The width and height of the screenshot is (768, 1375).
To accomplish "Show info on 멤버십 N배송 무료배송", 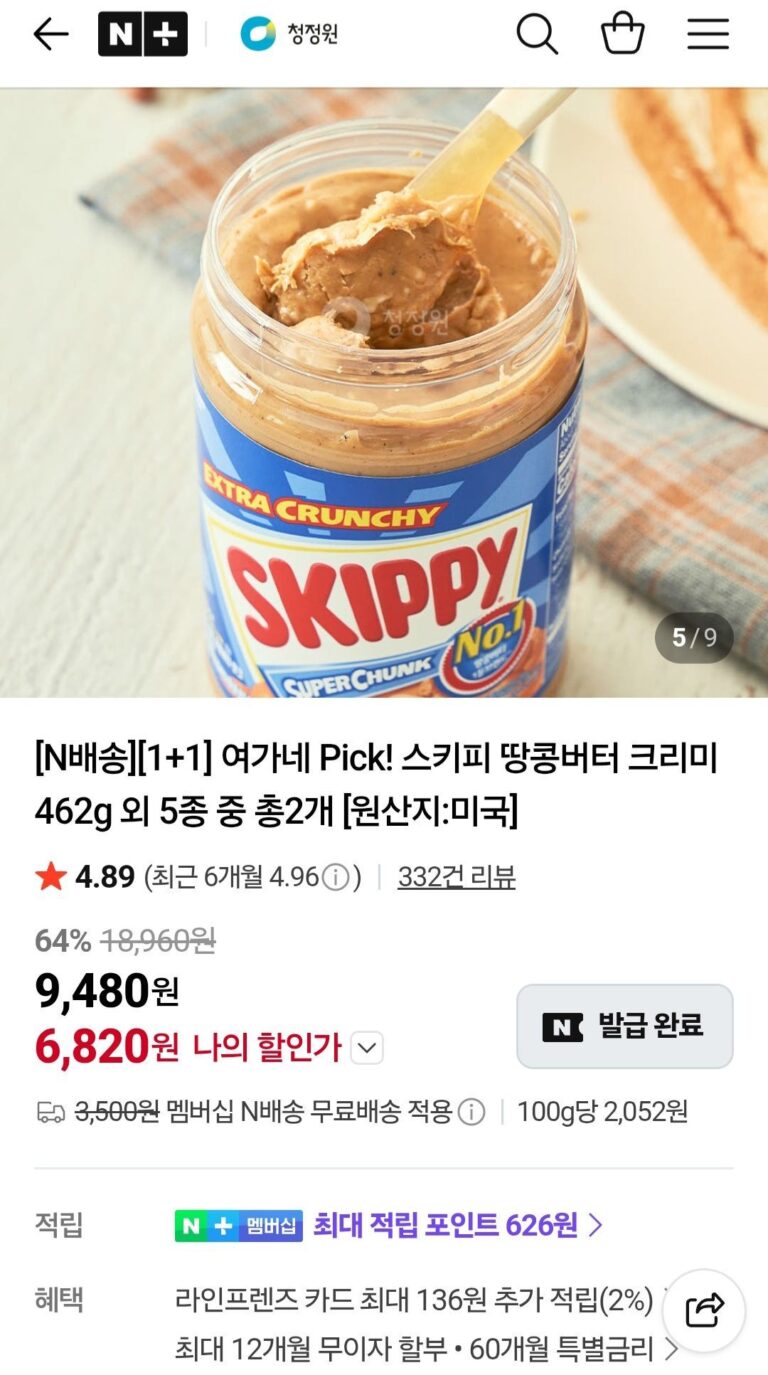I will tap(471, 1112).
